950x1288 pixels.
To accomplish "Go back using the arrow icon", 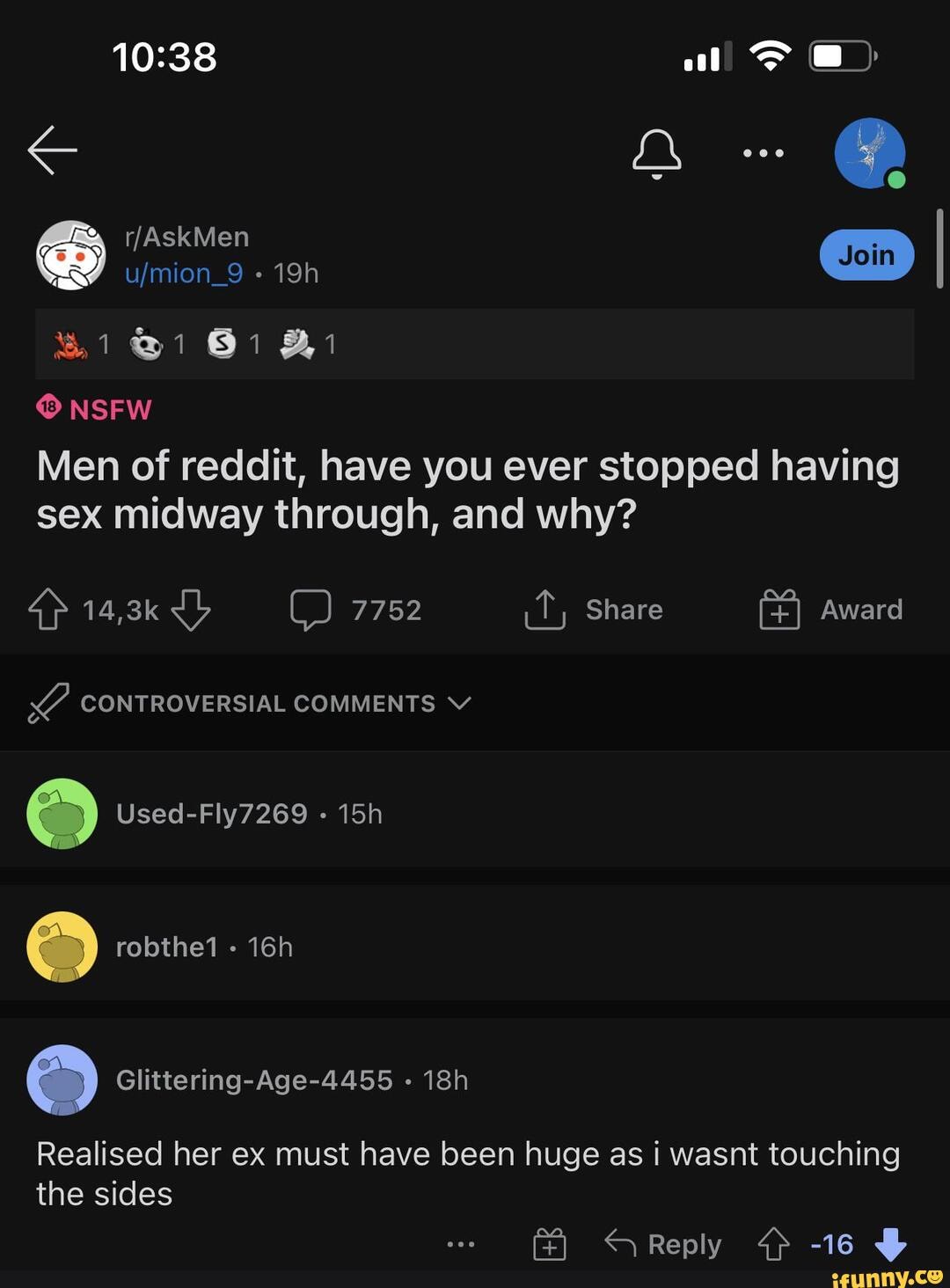I will pos(52,150).
